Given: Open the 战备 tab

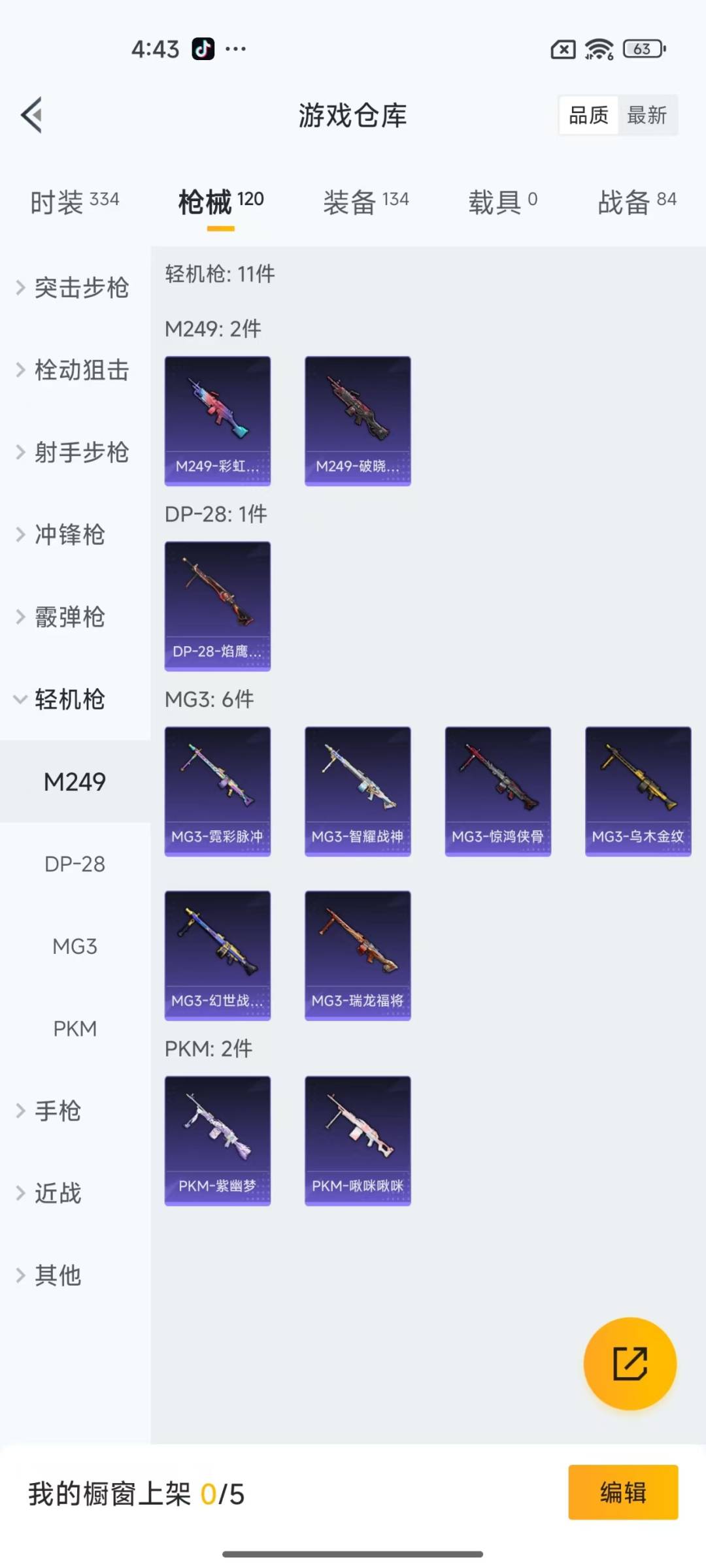Looking at the screenshot, I should point(636,202).
